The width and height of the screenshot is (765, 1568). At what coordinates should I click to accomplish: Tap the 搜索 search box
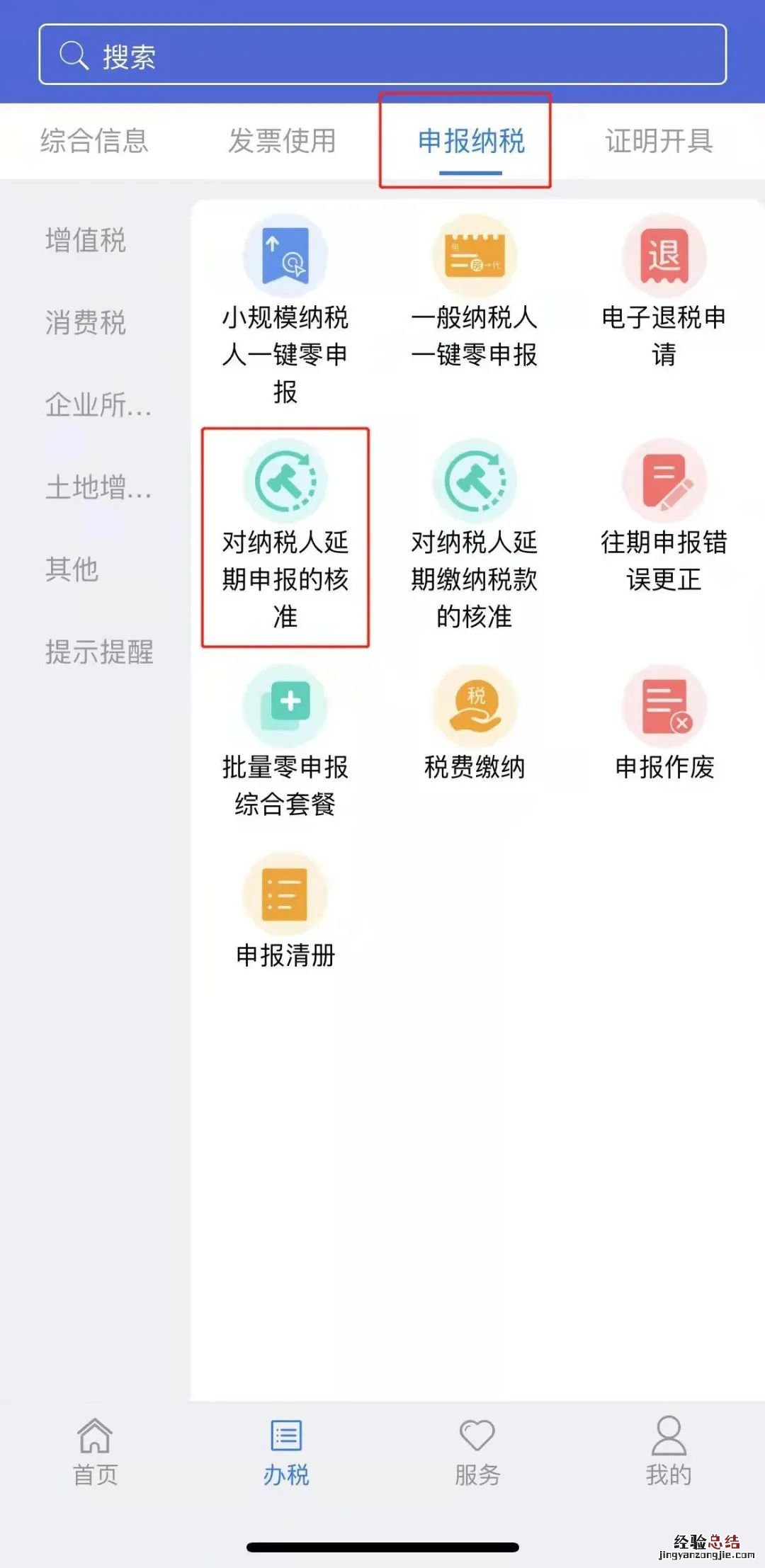tap(382, 55)
